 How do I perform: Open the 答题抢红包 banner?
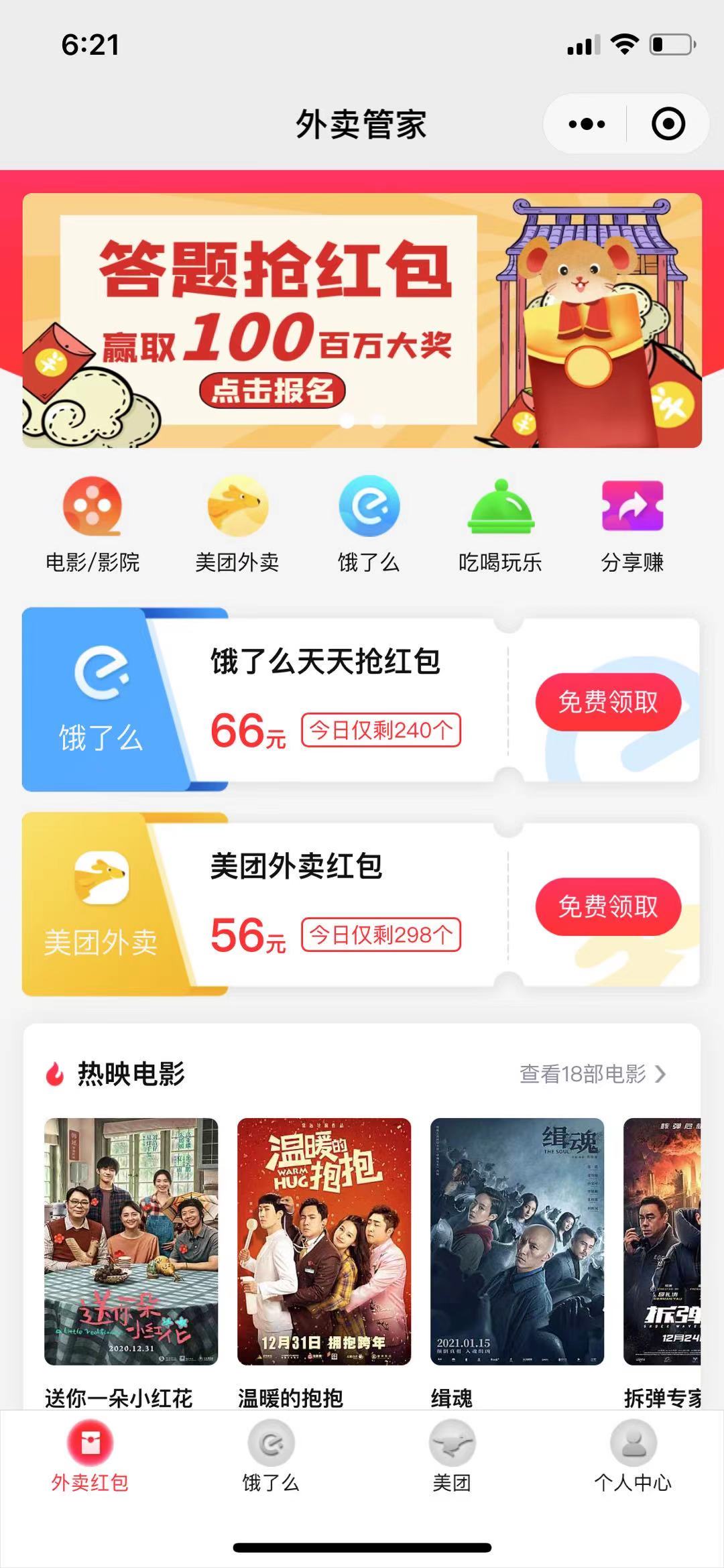click(x=362, y=320)
